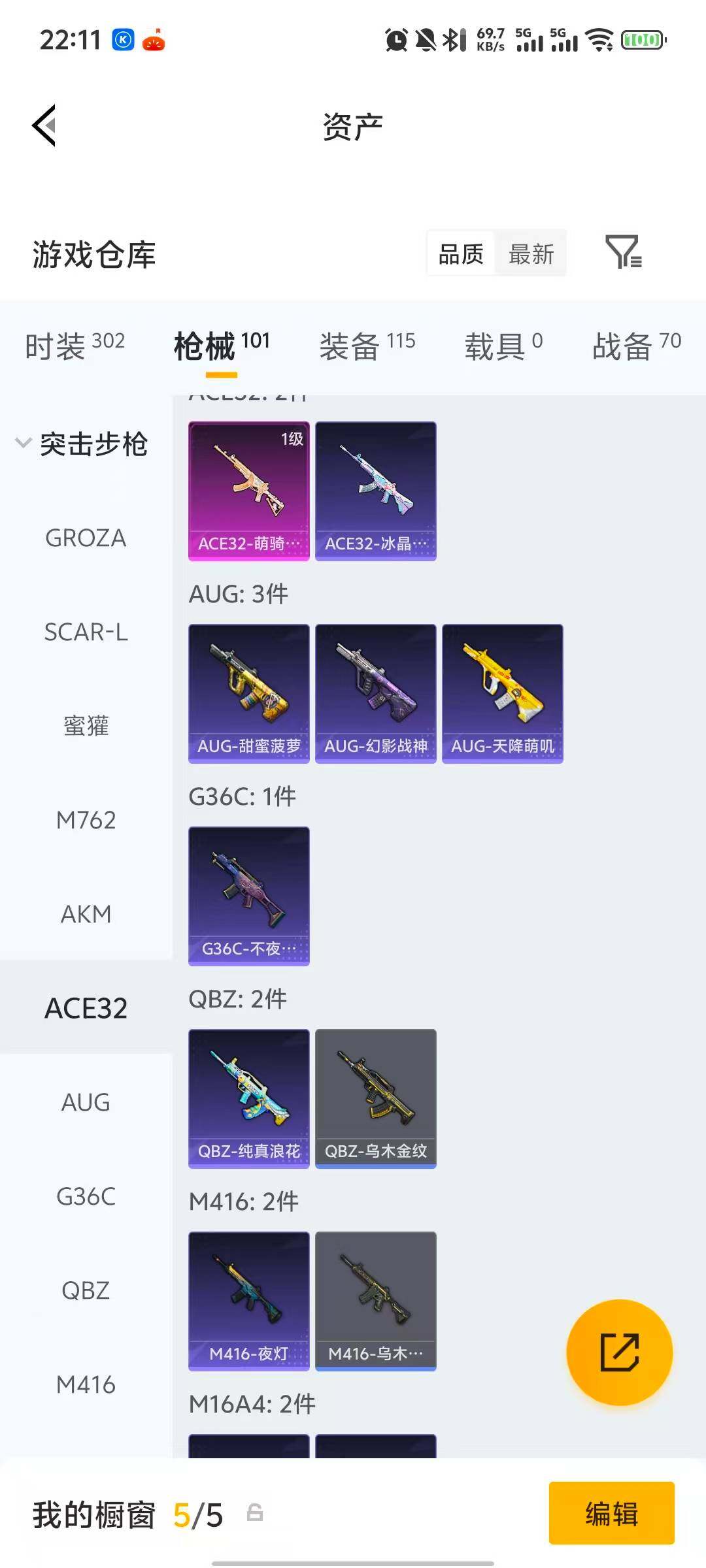This screenshot has height=1568, width=706.
Task: Select the ACE32 category in sidebar
Action: coord(85,1008)
